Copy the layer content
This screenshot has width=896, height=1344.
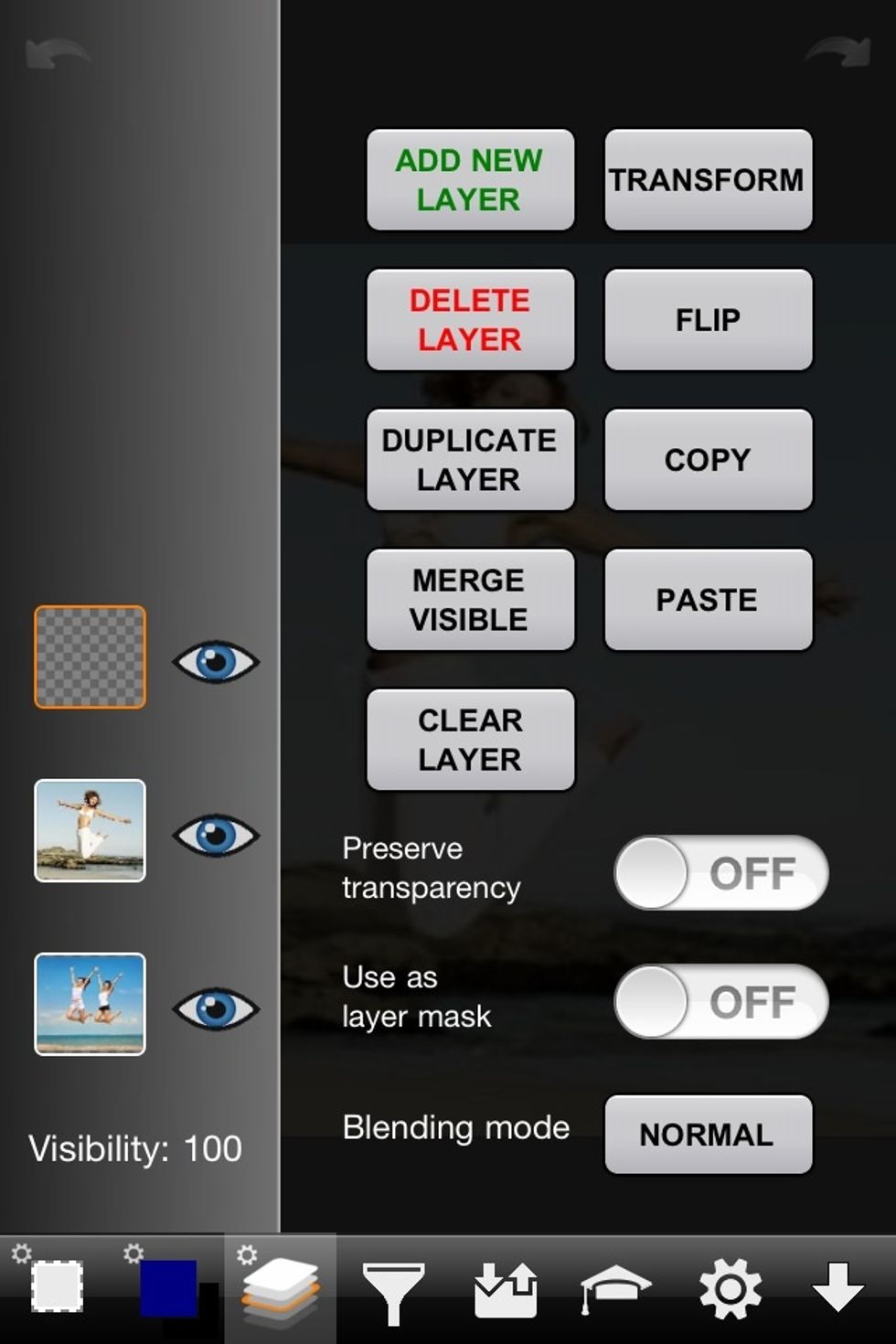pyautogui.click(x=708, y=459)
